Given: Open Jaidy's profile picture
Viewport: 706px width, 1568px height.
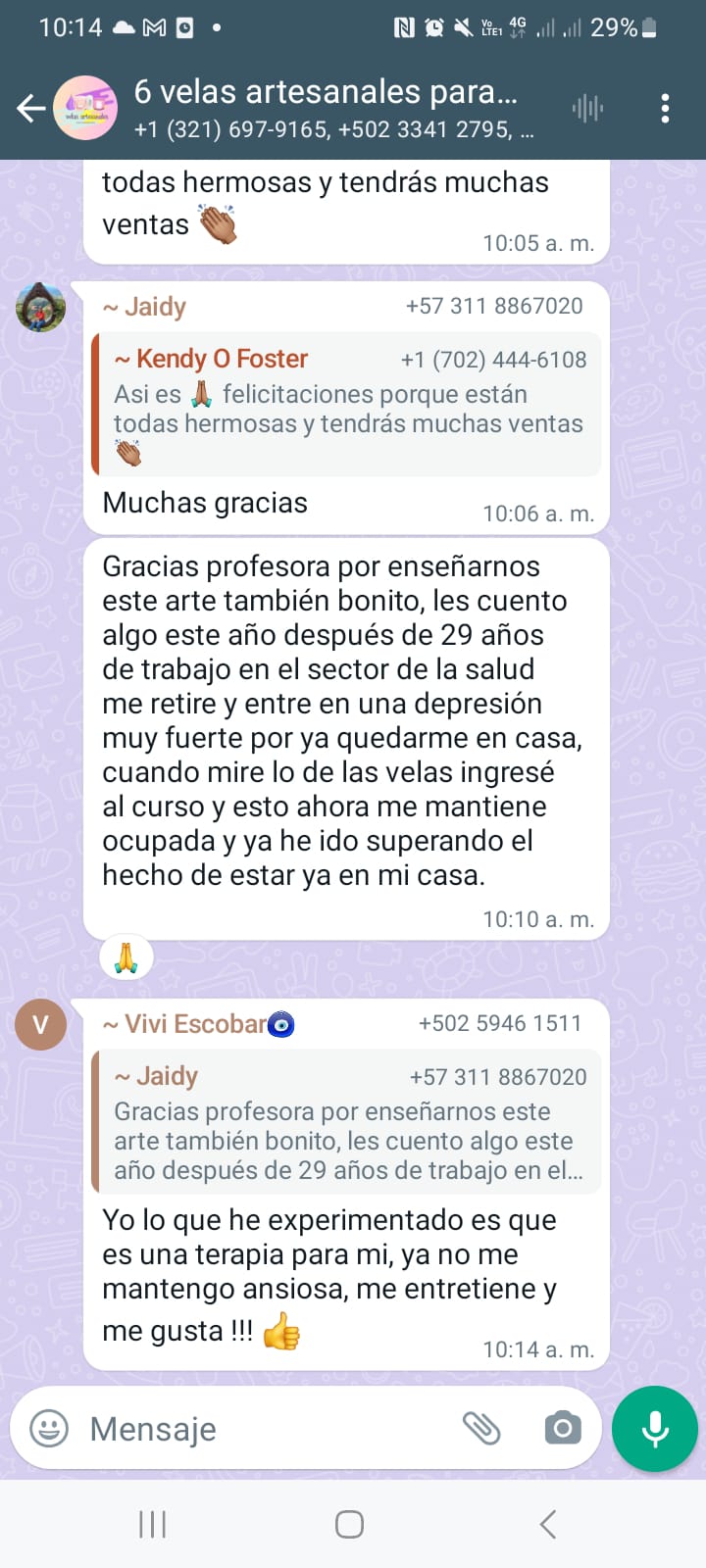Looking at the screenshot, I should 41,307.
